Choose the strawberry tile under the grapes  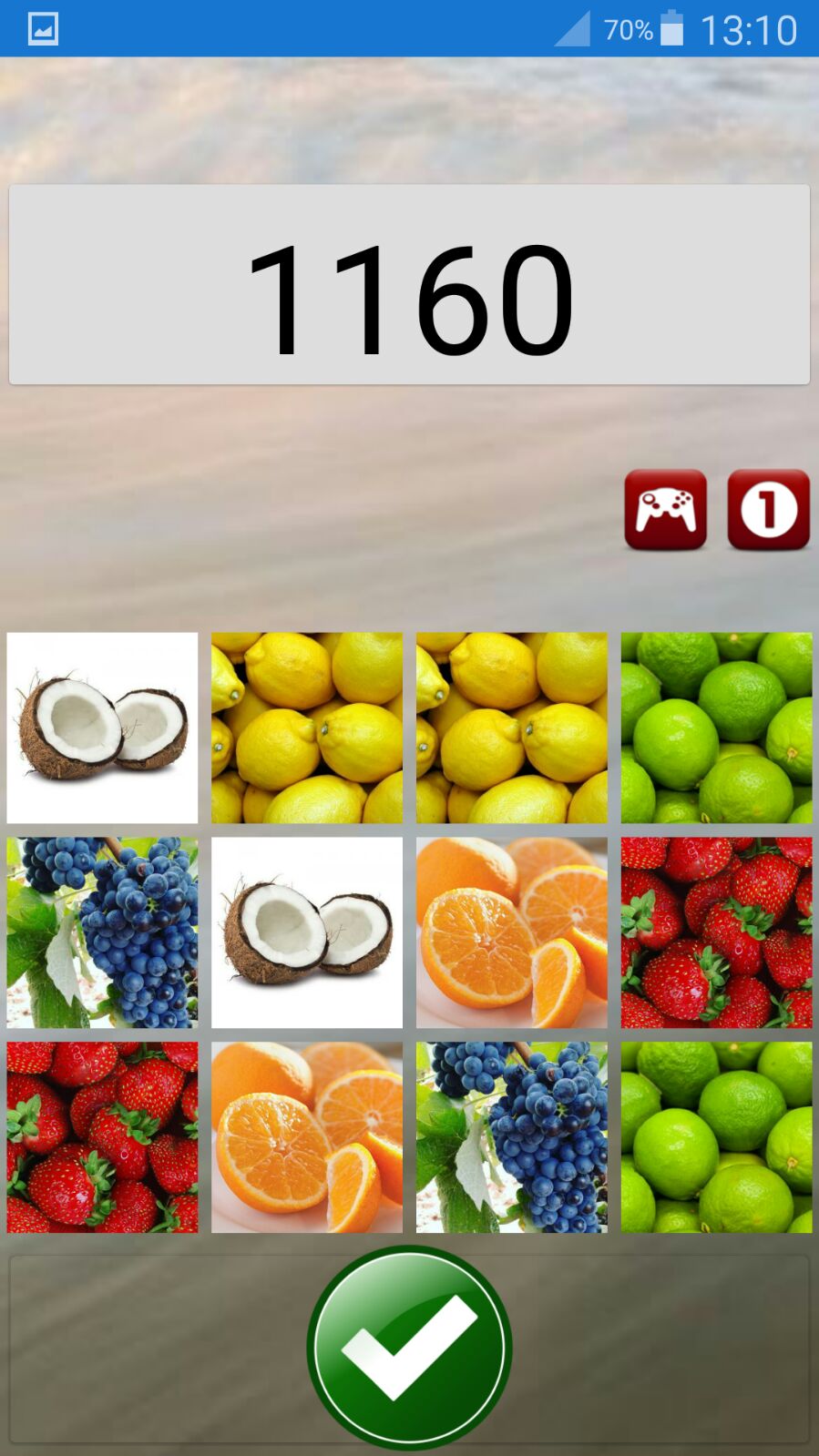coord(102,1137)
